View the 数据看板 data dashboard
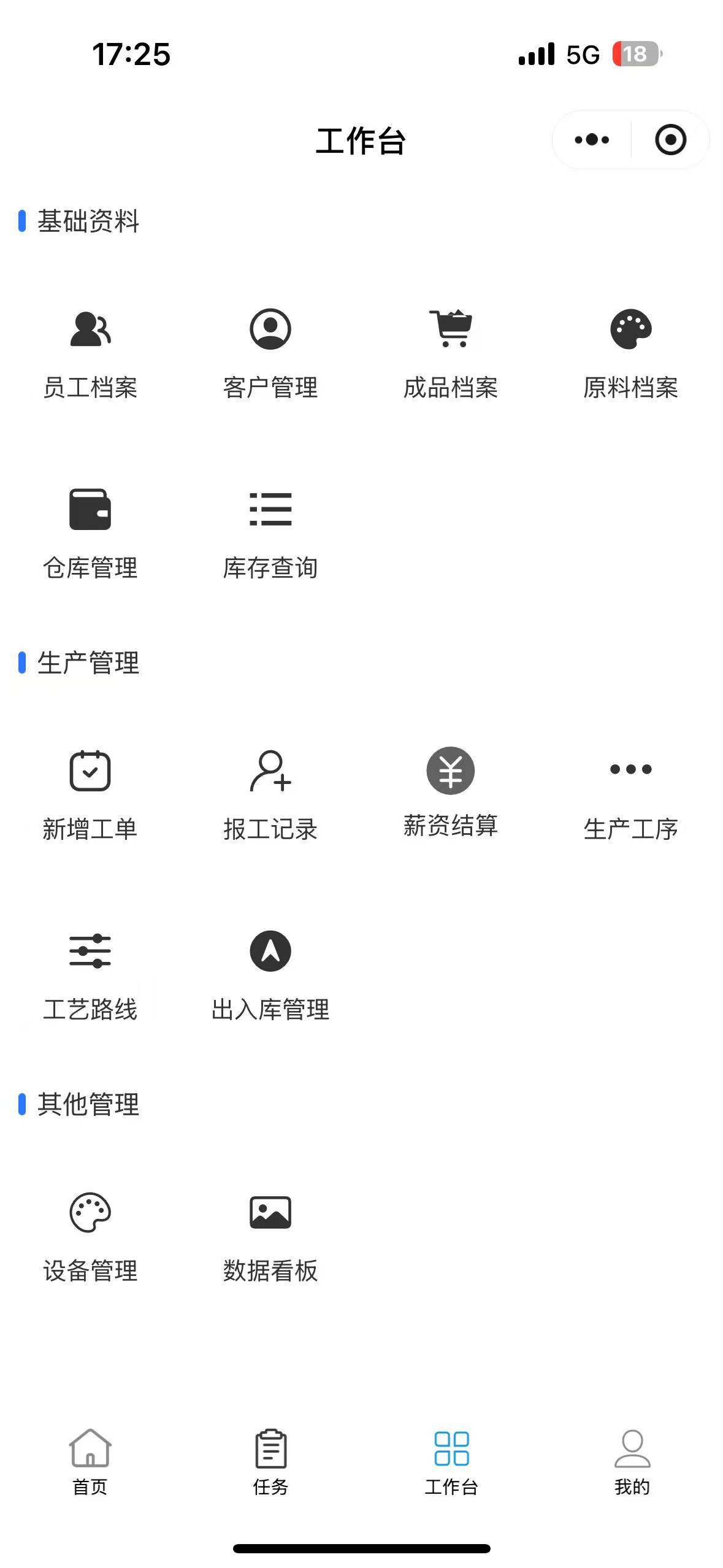 coord(270,1236)
